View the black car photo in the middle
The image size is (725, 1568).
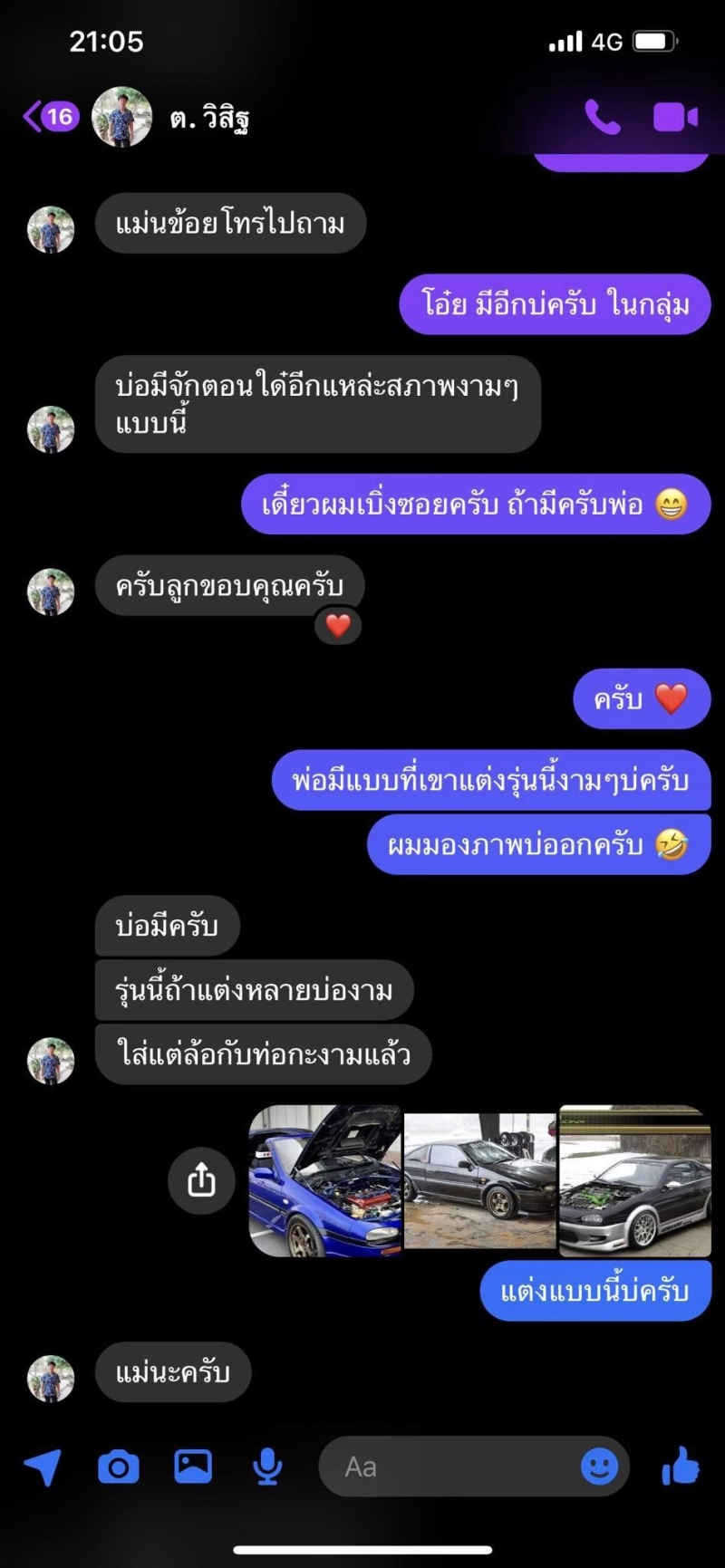[x=479, y=1180]
